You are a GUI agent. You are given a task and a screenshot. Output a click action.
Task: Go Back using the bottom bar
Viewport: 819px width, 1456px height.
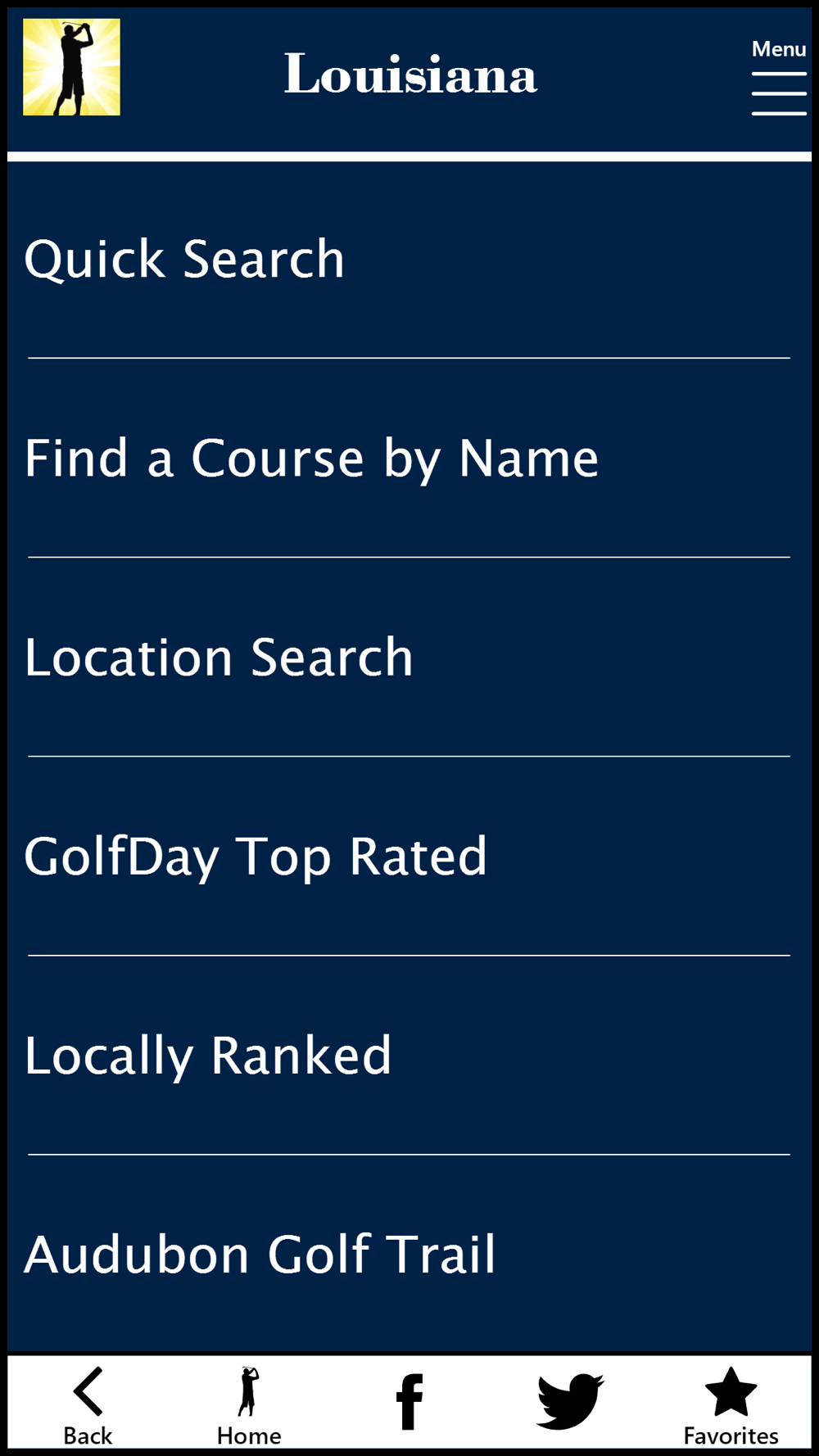[x=88, y=1405]
